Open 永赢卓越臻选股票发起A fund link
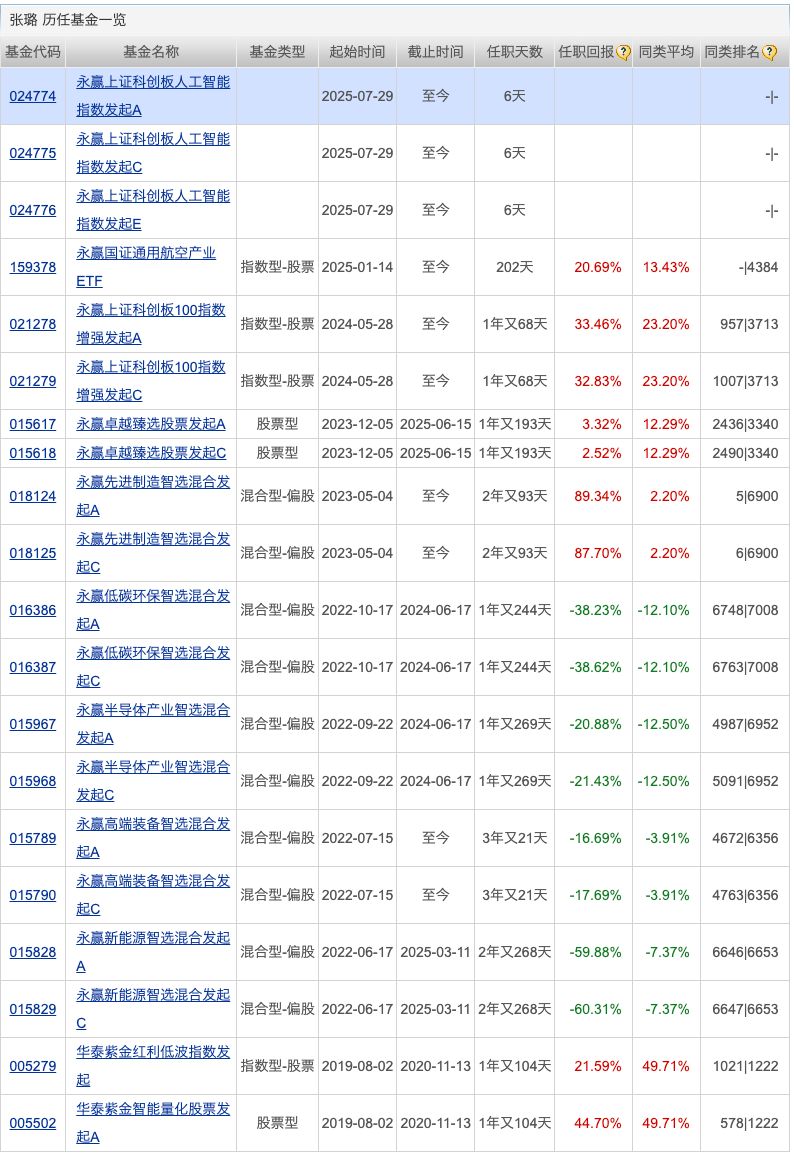 click(x=150, y=424)
